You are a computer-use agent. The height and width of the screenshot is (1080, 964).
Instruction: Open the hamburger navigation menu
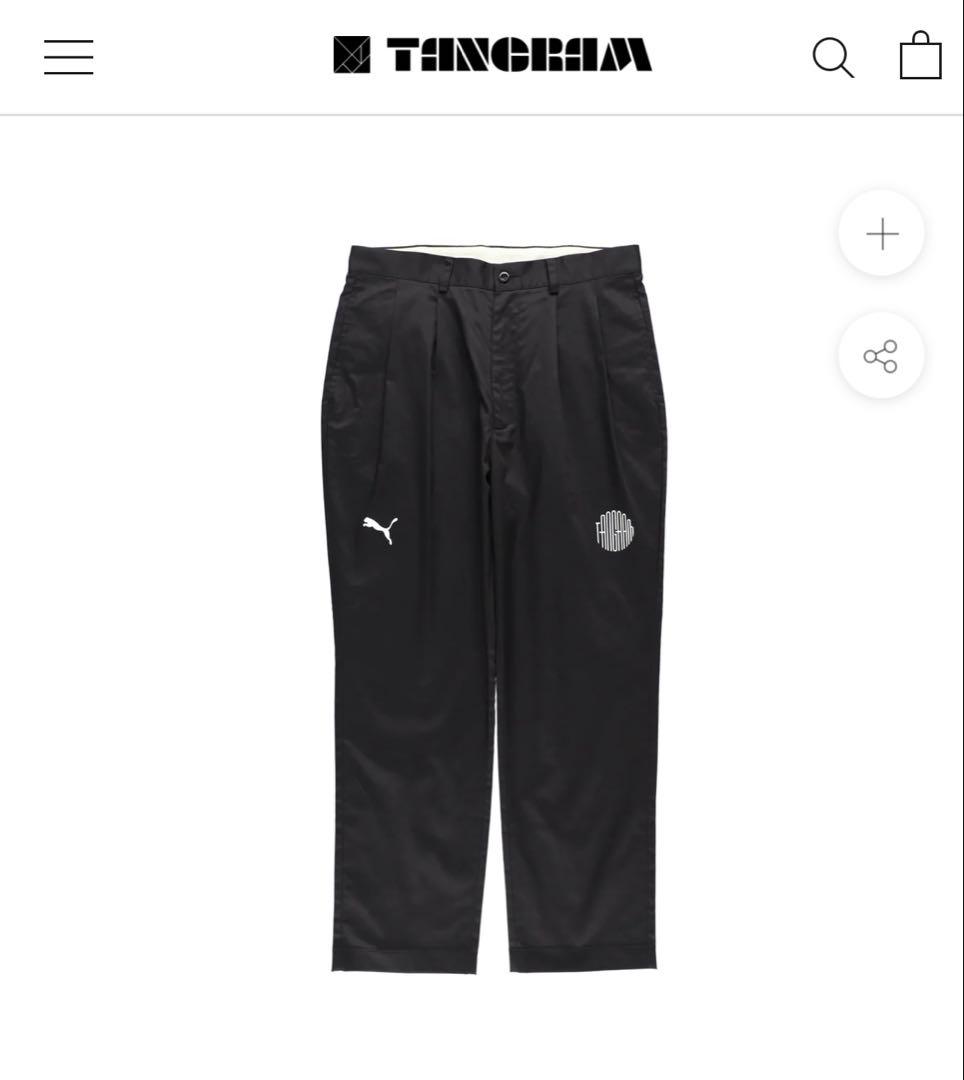69,57
